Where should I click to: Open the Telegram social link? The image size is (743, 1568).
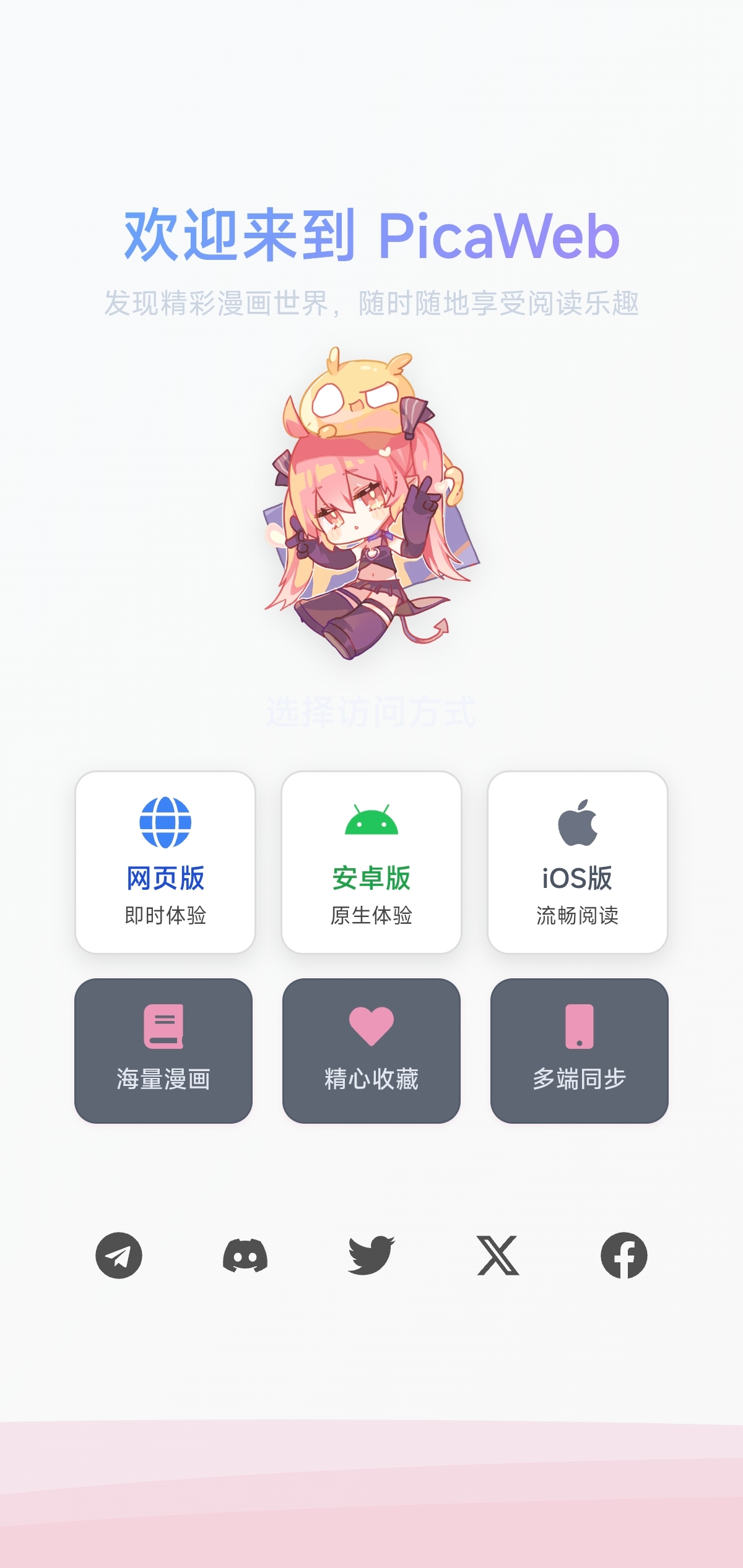point(119,1256)
